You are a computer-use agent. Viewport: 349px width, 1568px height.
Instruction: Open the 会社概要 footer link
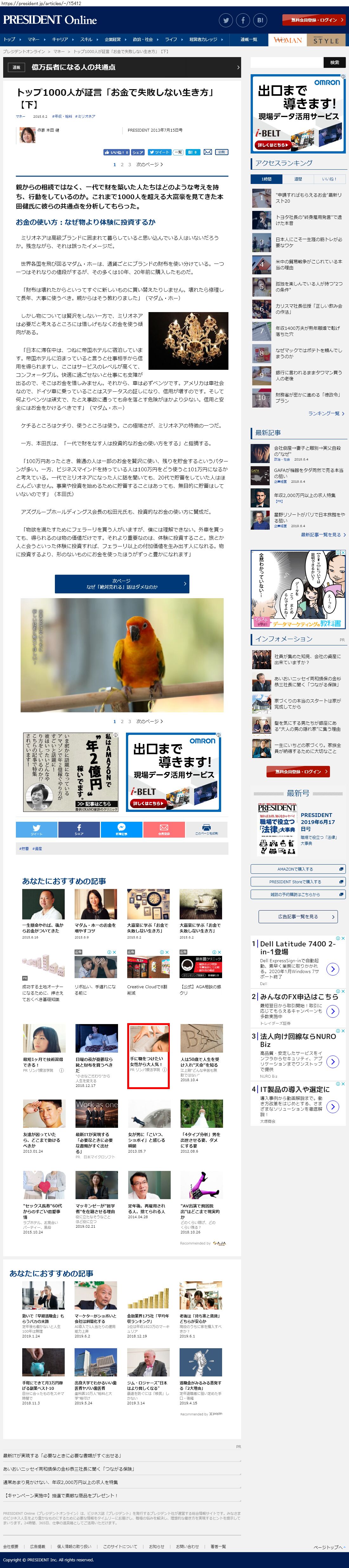pos(11,1546)
